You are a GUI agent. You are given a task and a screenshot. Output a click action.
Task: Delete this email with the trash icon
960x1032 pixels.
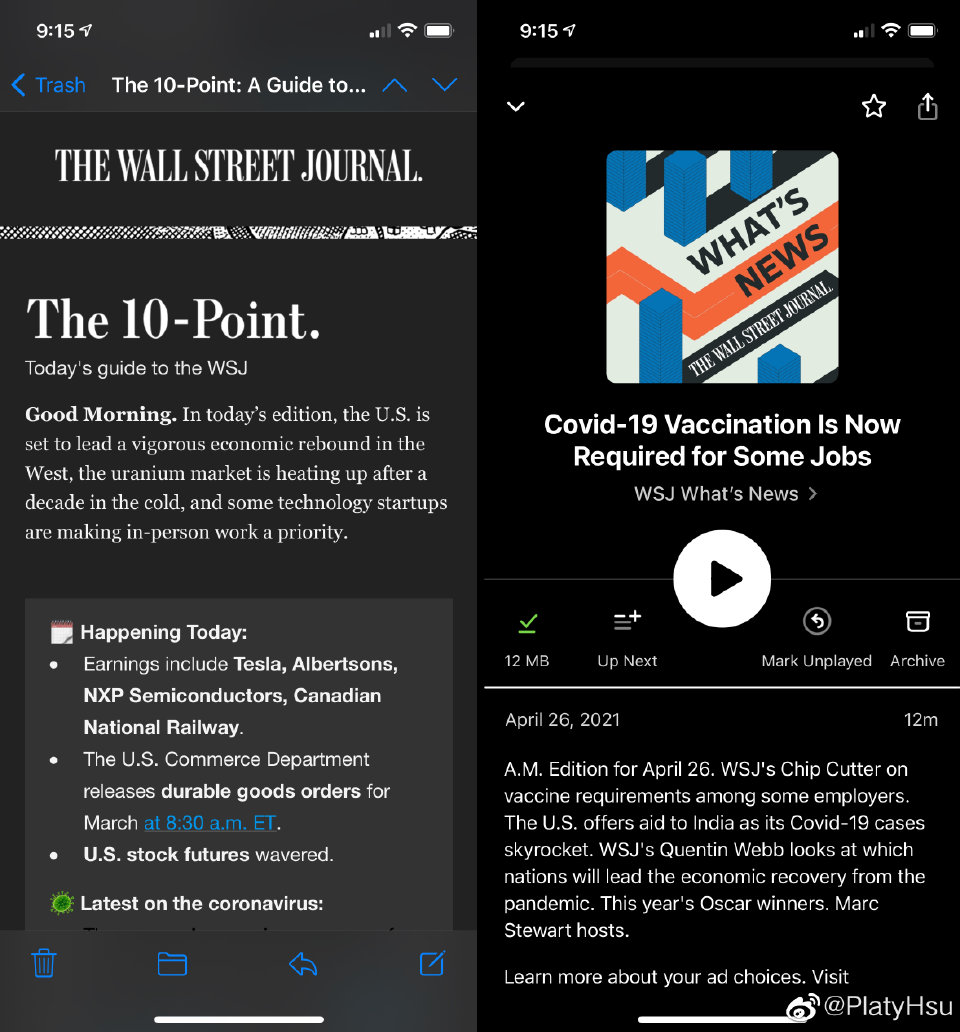44,963
